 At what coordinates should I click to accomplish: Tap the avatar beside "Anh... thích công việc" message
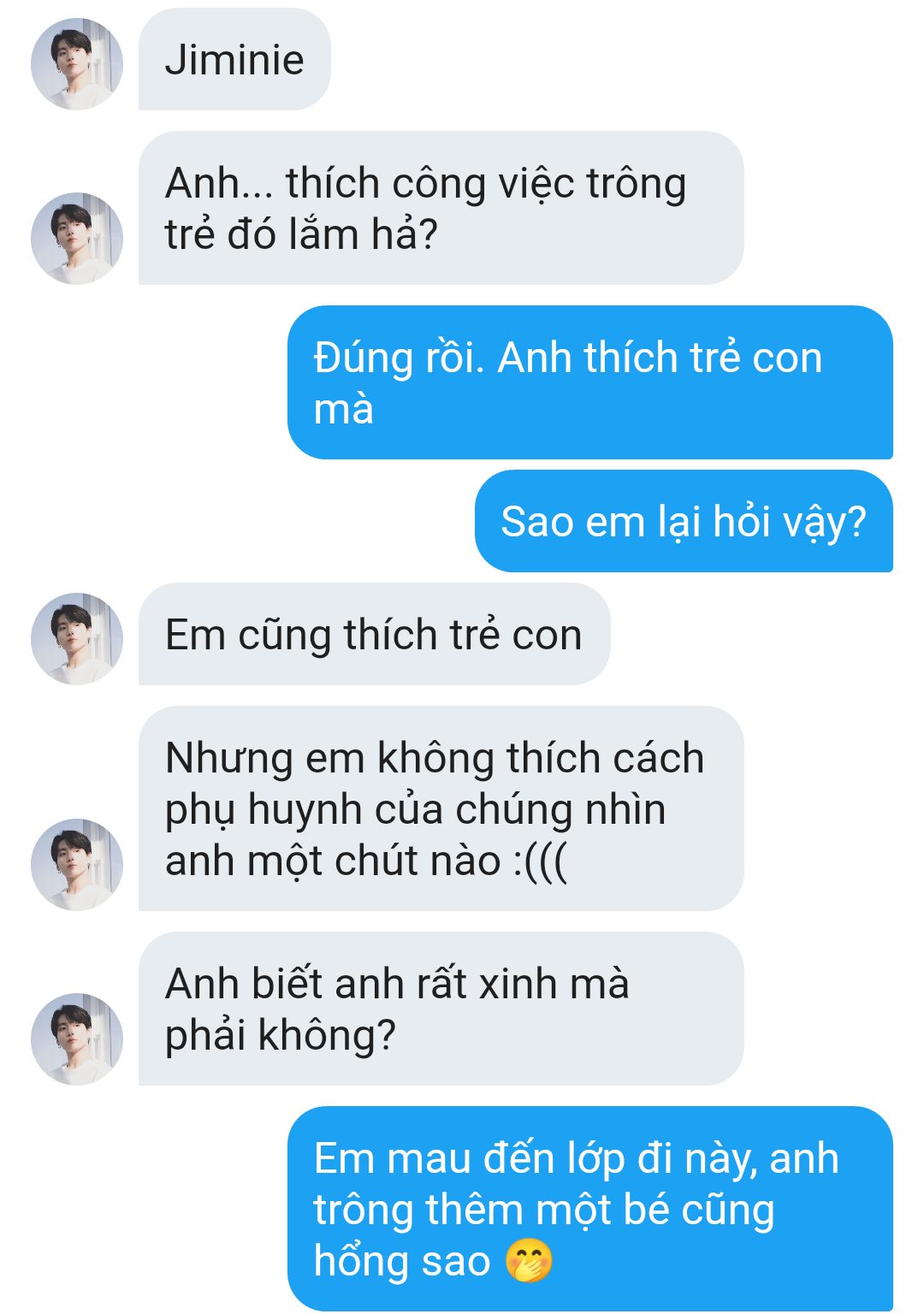(x=77, y=239)
